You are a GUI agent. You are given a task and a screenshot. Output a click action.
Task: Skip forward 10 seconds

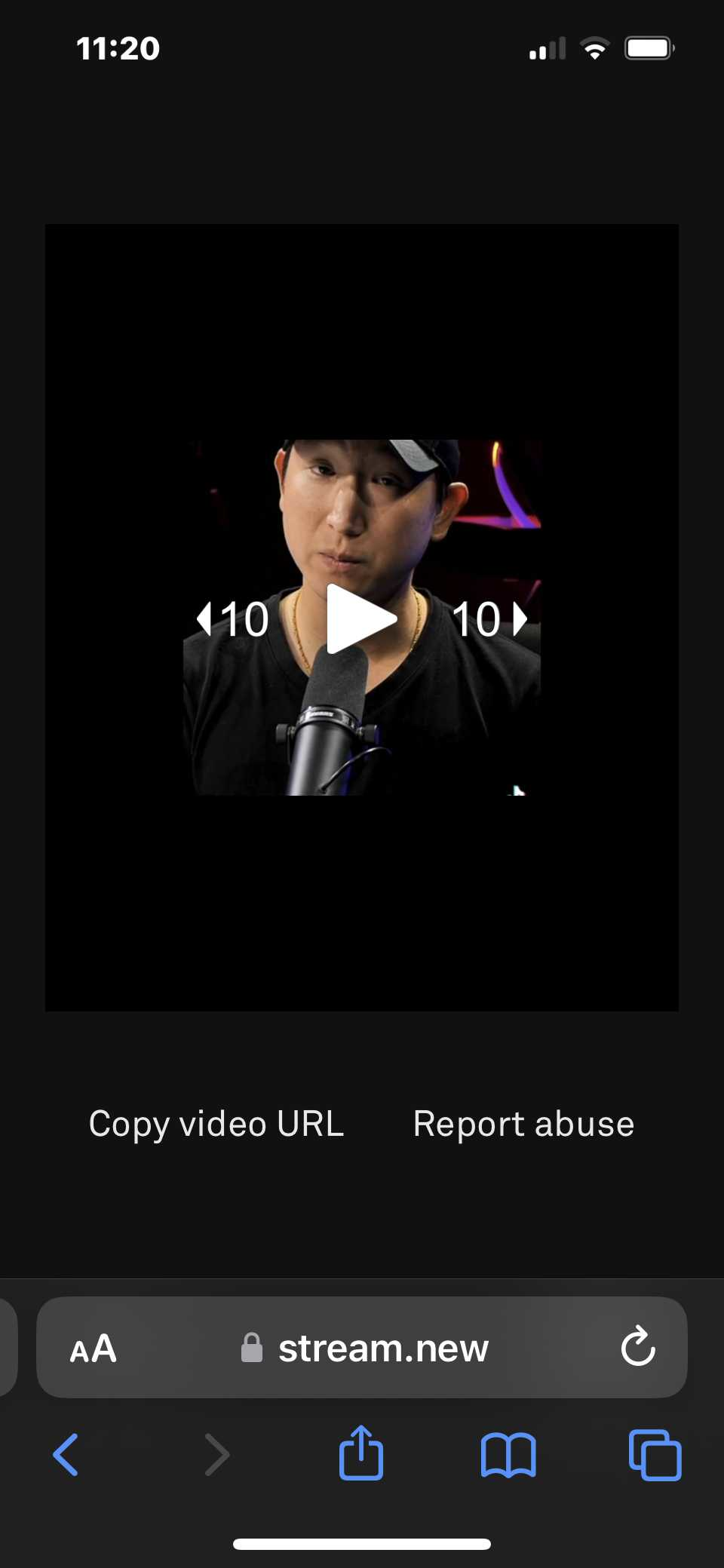(489, 619)
